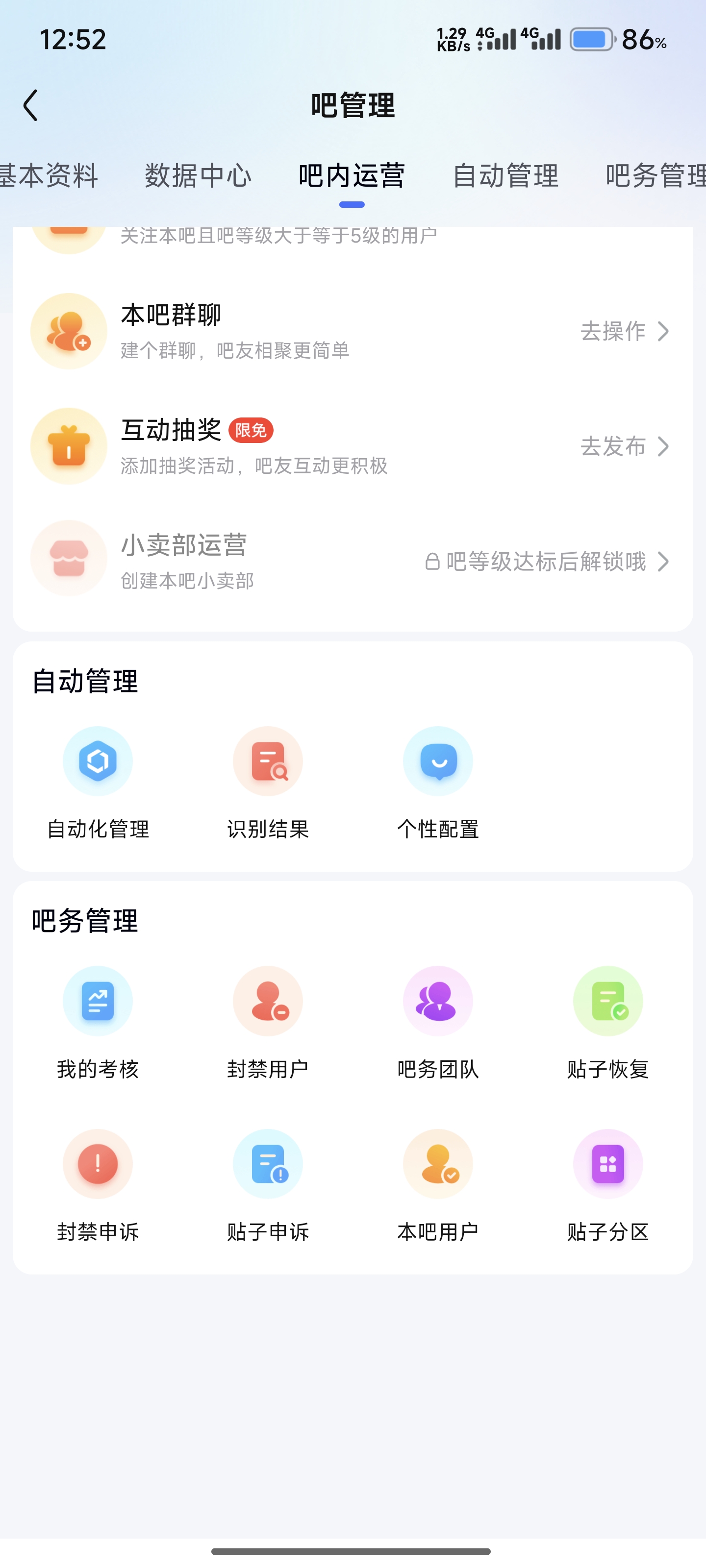Open 互动抽奖 to publish a lottery

pyautogui.click(x=353, y=446)
